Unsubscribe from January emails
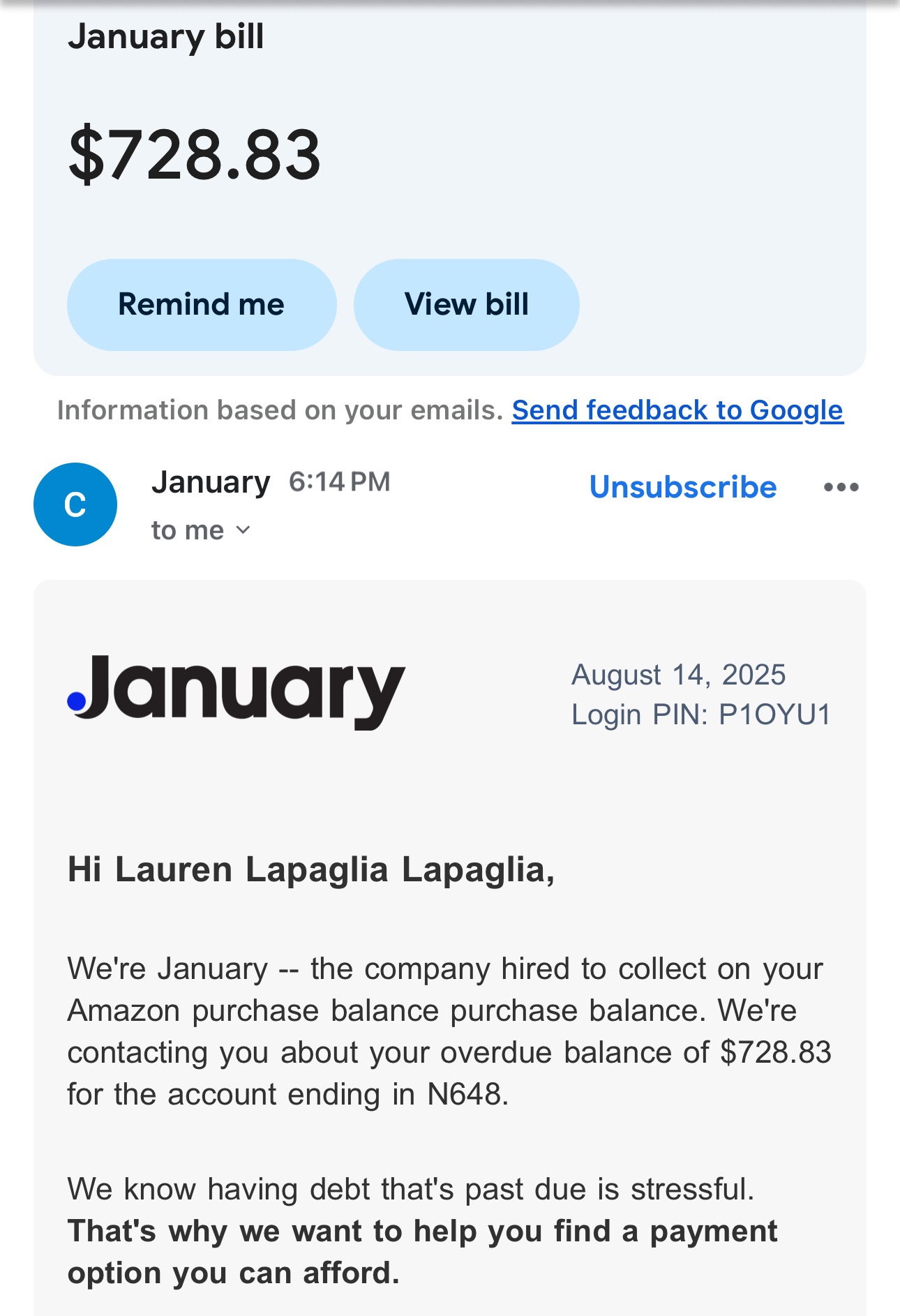The height and width of the screenshot is (1316, 900). [x=682, y=487]
